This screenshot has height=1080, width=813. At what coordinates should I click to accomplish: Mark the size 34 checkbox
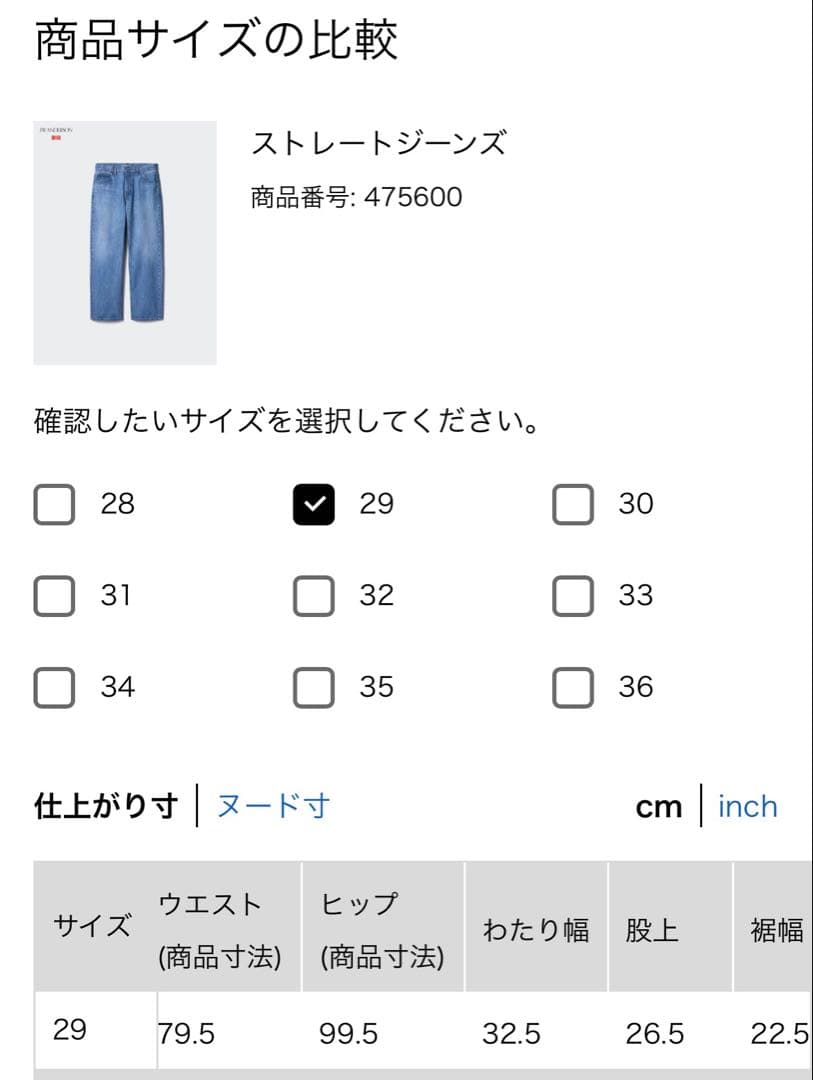click(x=54, y=687)
